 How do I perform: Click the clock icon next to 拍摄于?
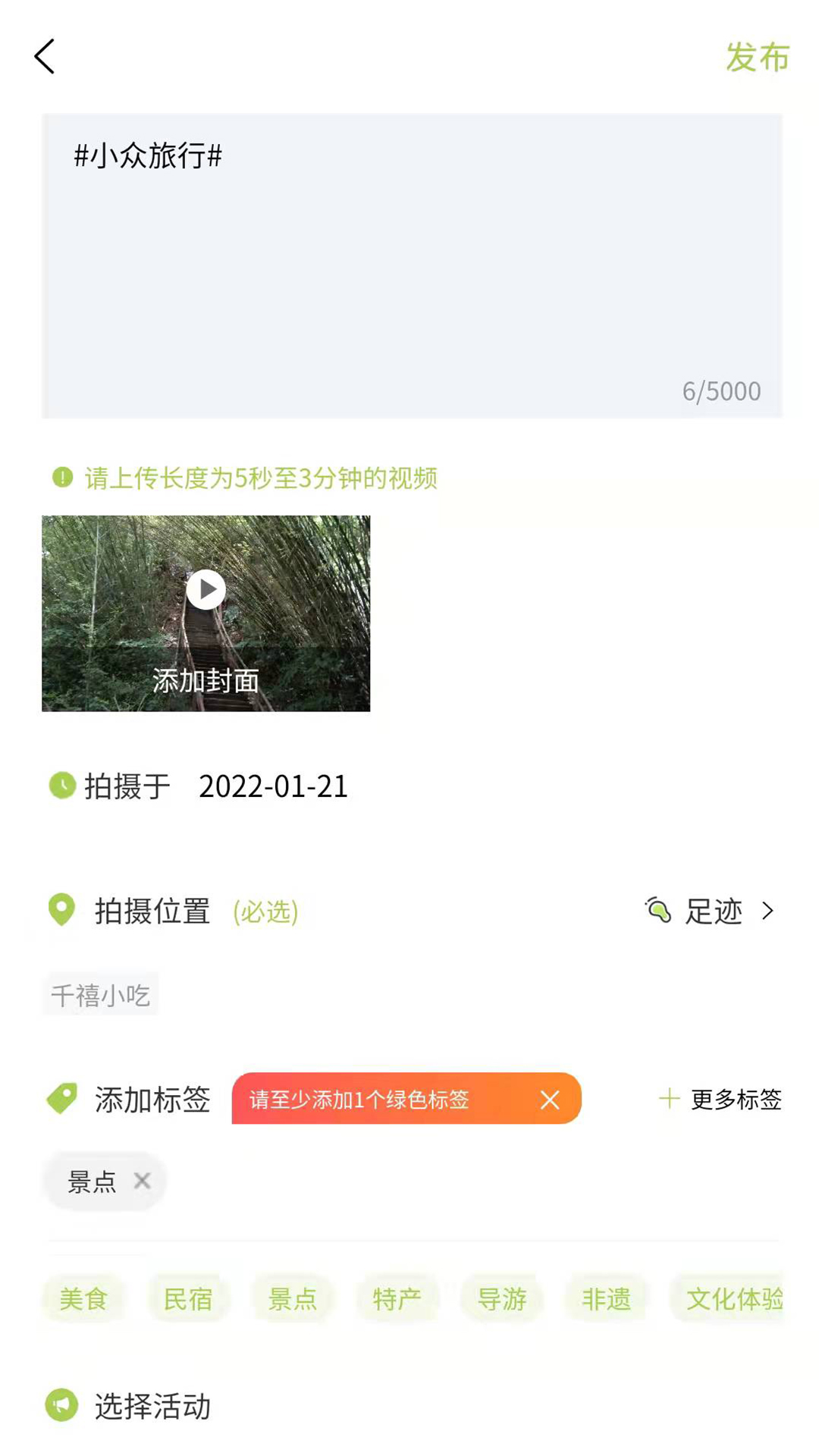click(x=61, y=787)
